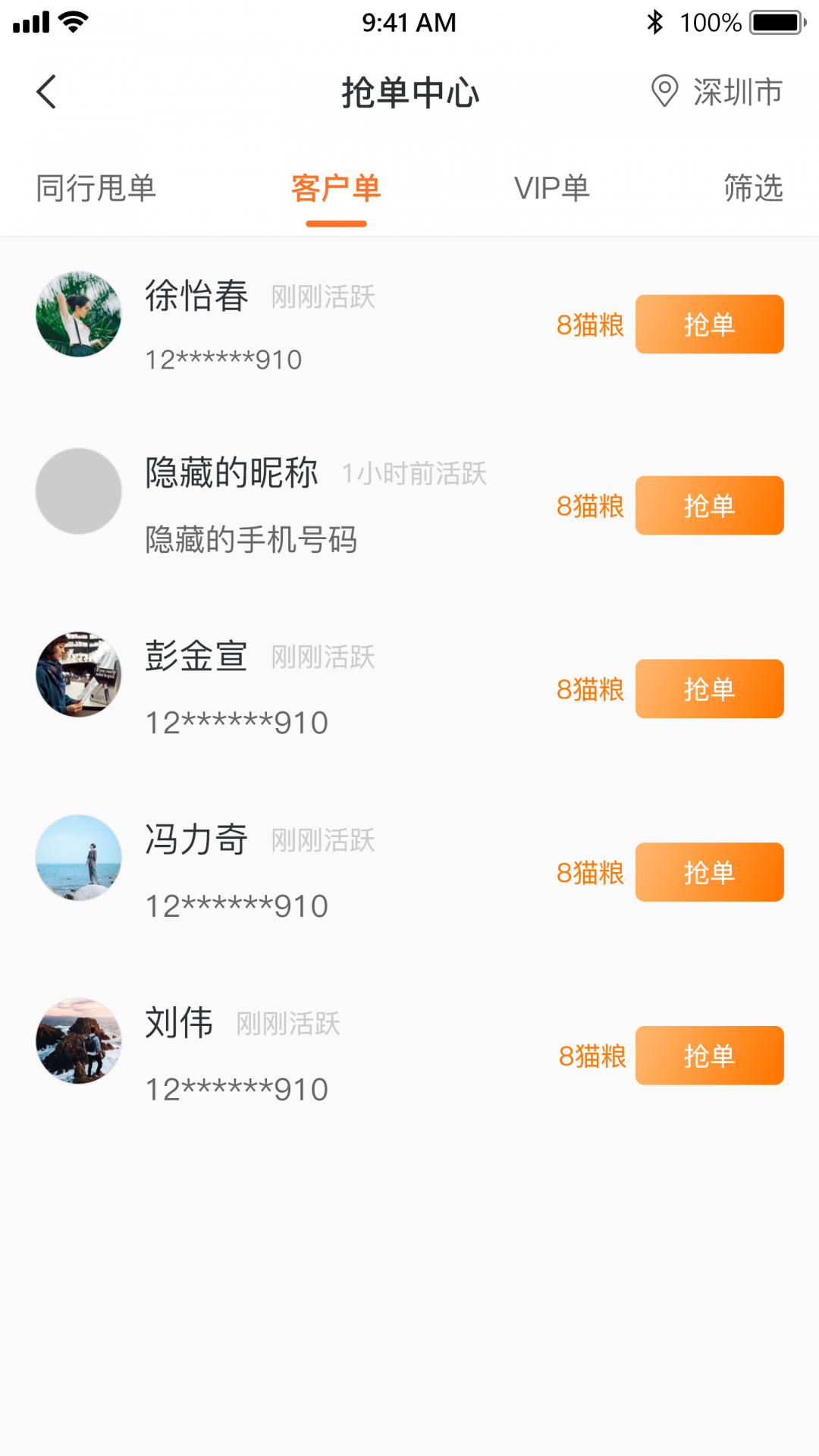
Task: Select the 客户单 tab
Action: pos(336,188)
